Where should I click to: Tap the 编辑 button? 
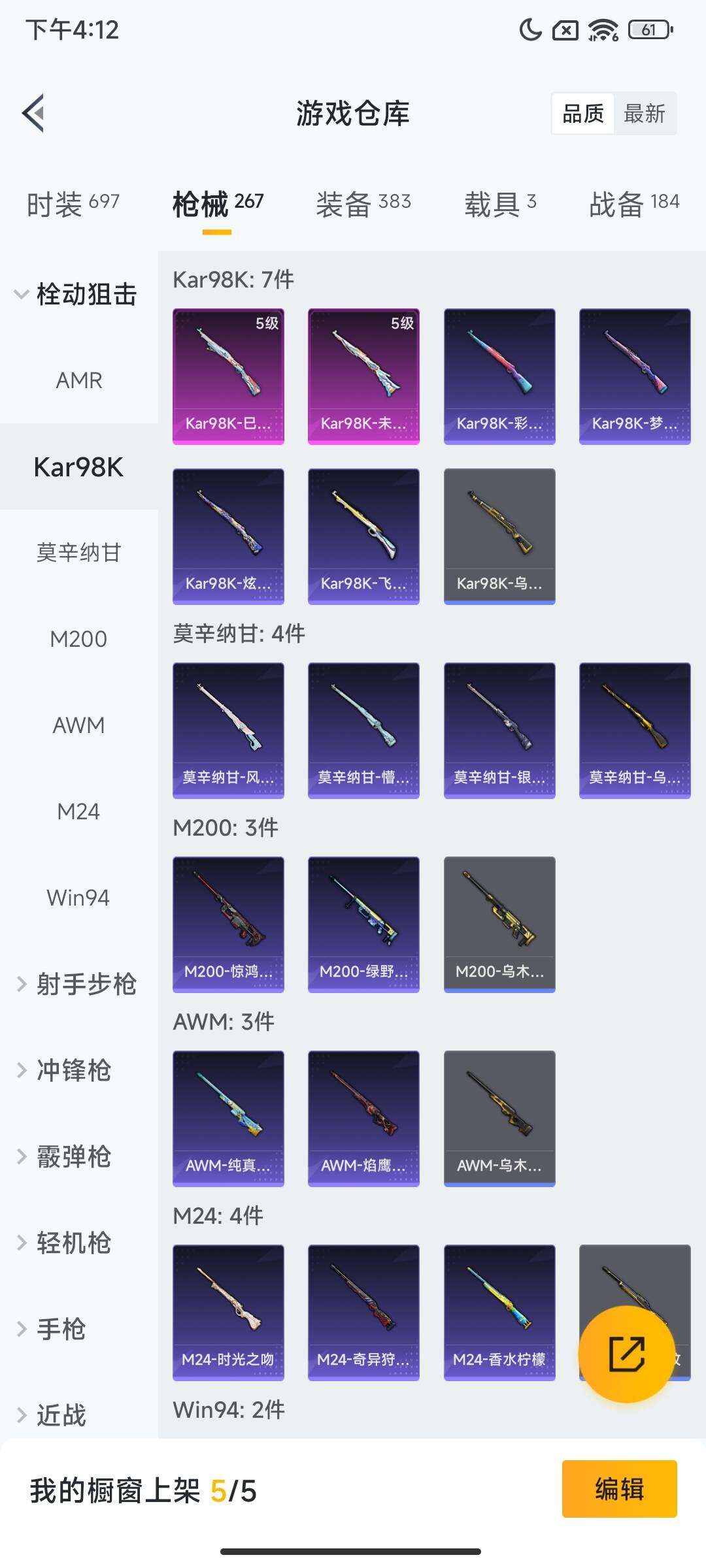pos(619,1489)
